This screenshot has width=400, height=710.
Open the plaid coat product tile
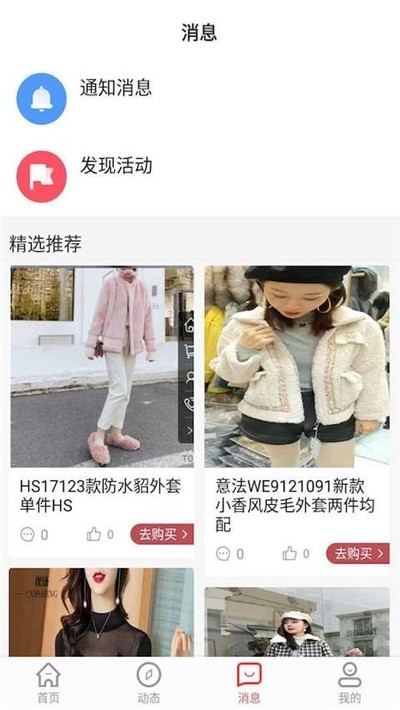(297, 622)
